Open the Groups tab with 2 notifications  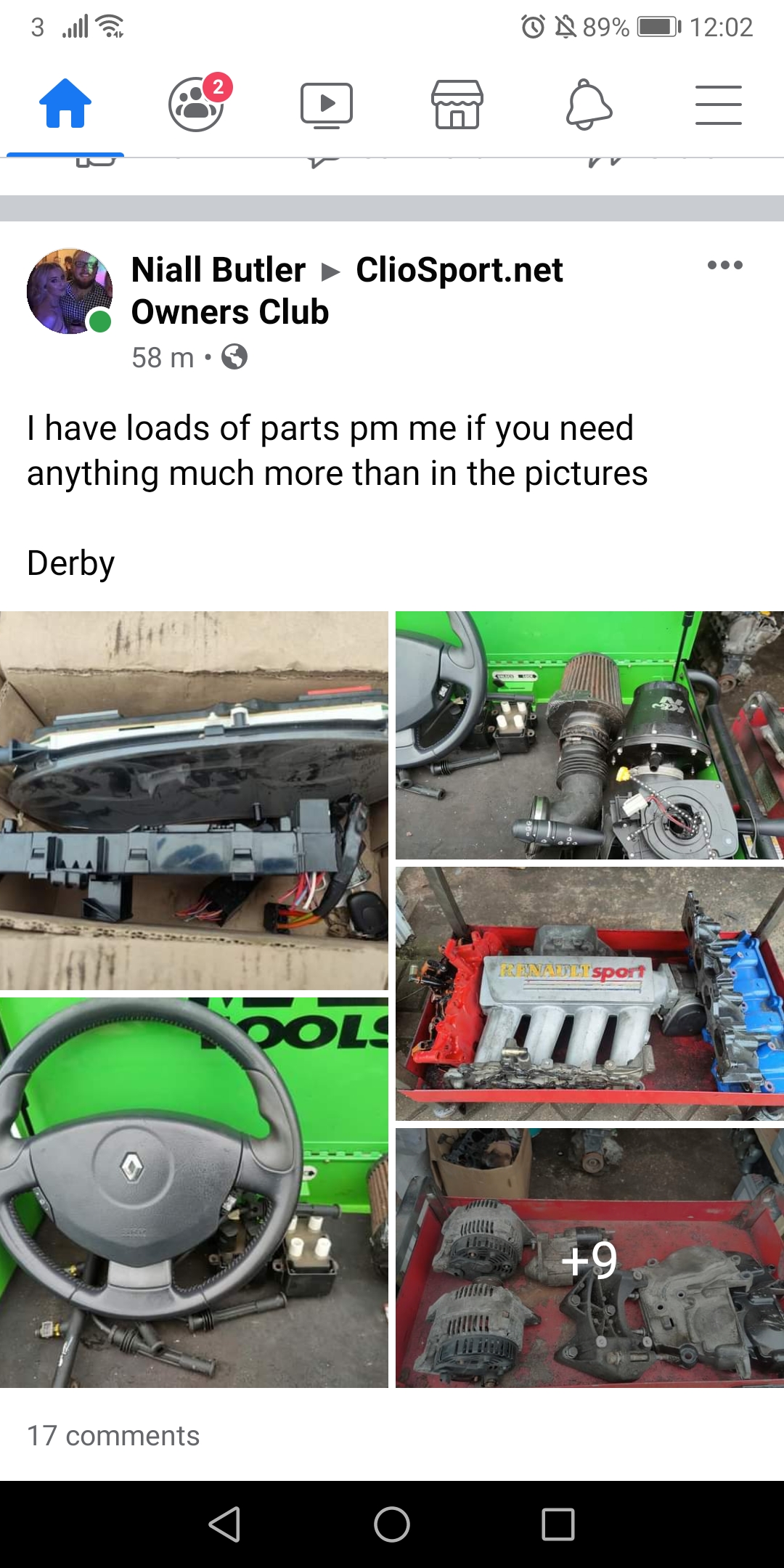pos(196,104)
